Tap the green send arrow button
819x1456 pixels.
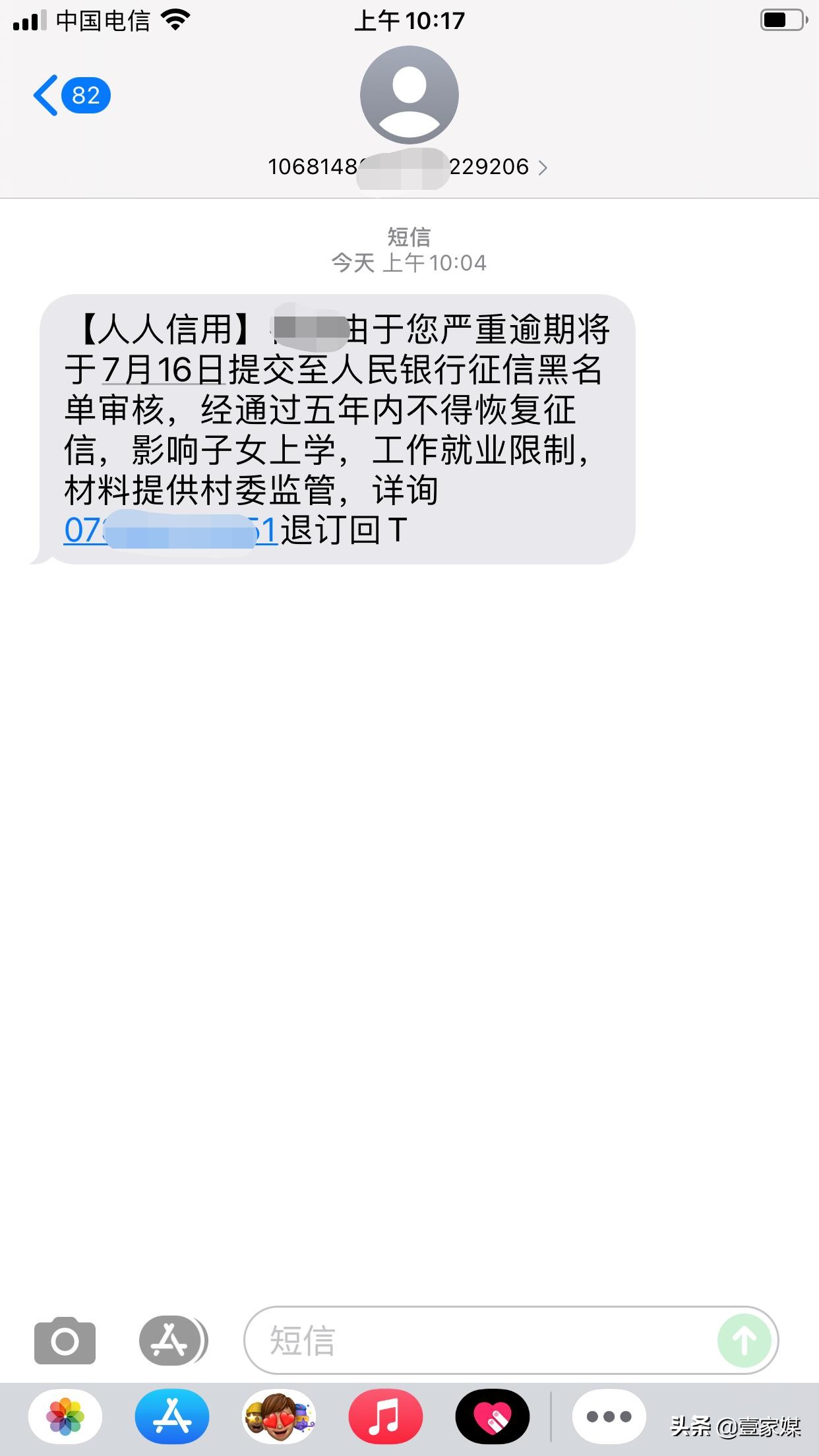click(x=744, y=1341)
